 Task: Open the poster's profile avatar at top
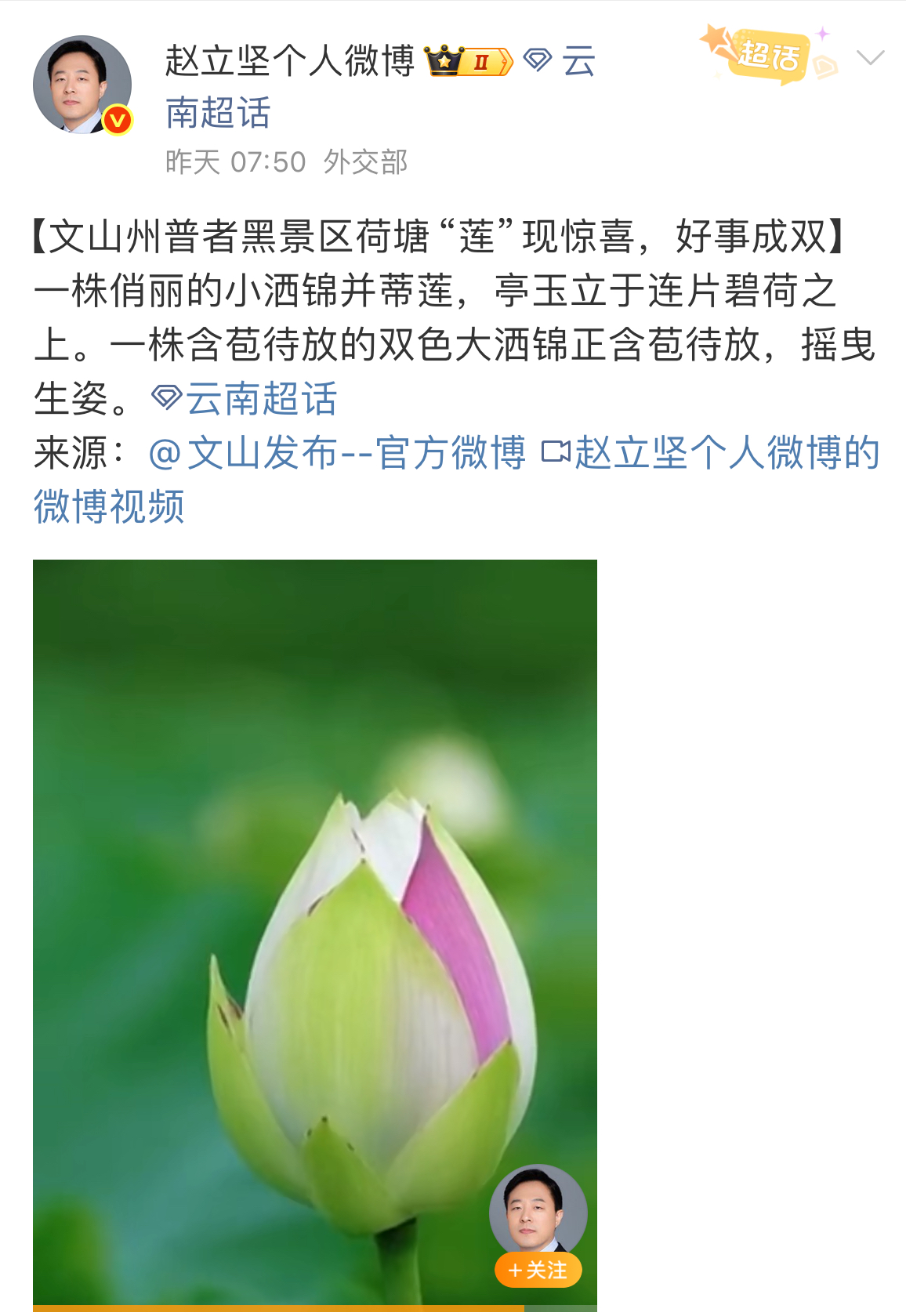click(x=82, y=85)
